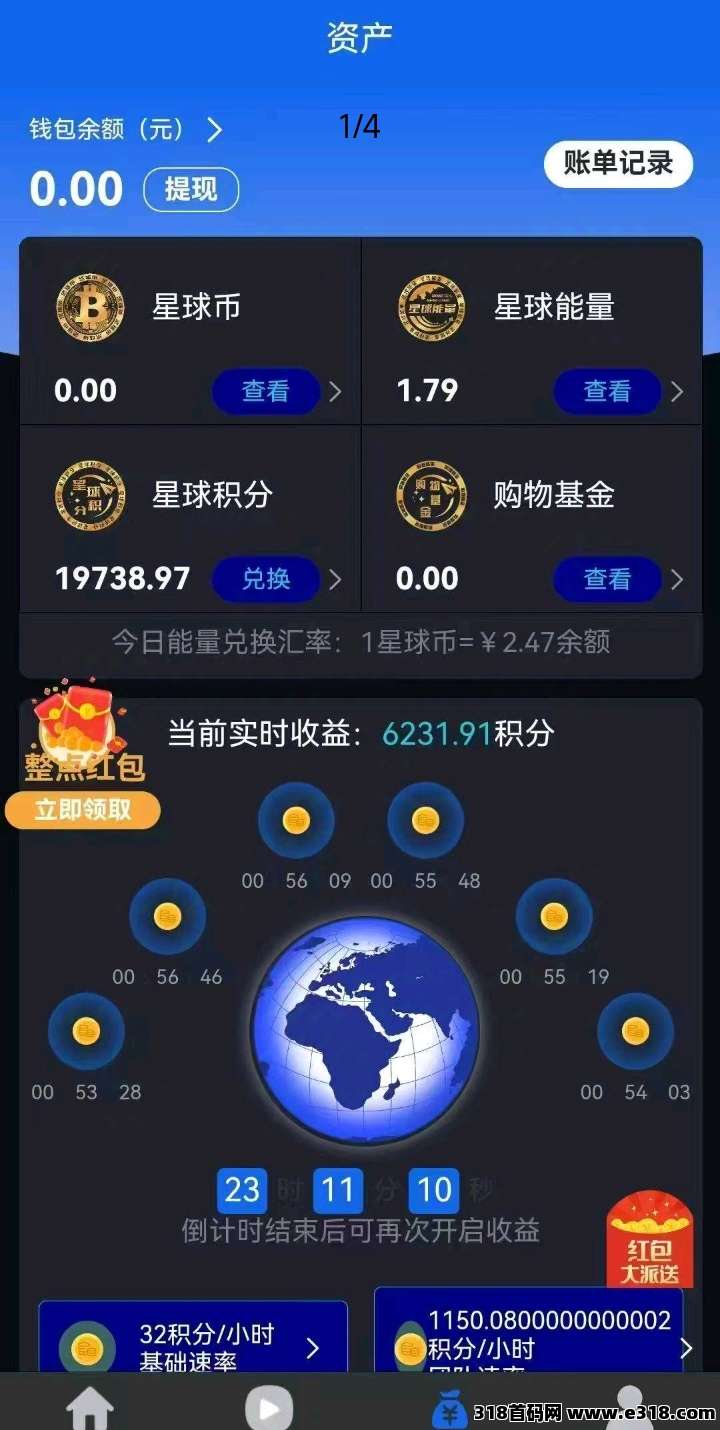Switch to the video tab

269,1408
